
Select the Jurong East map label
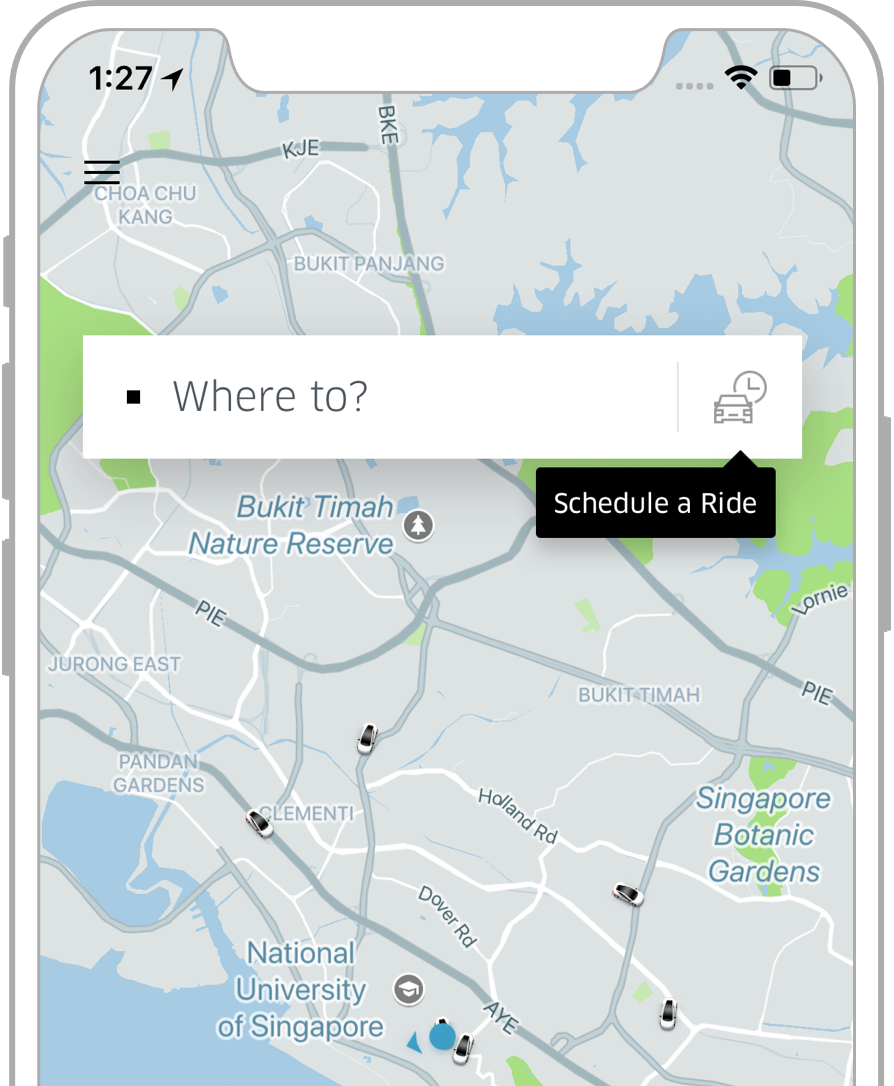coord(113,663)
